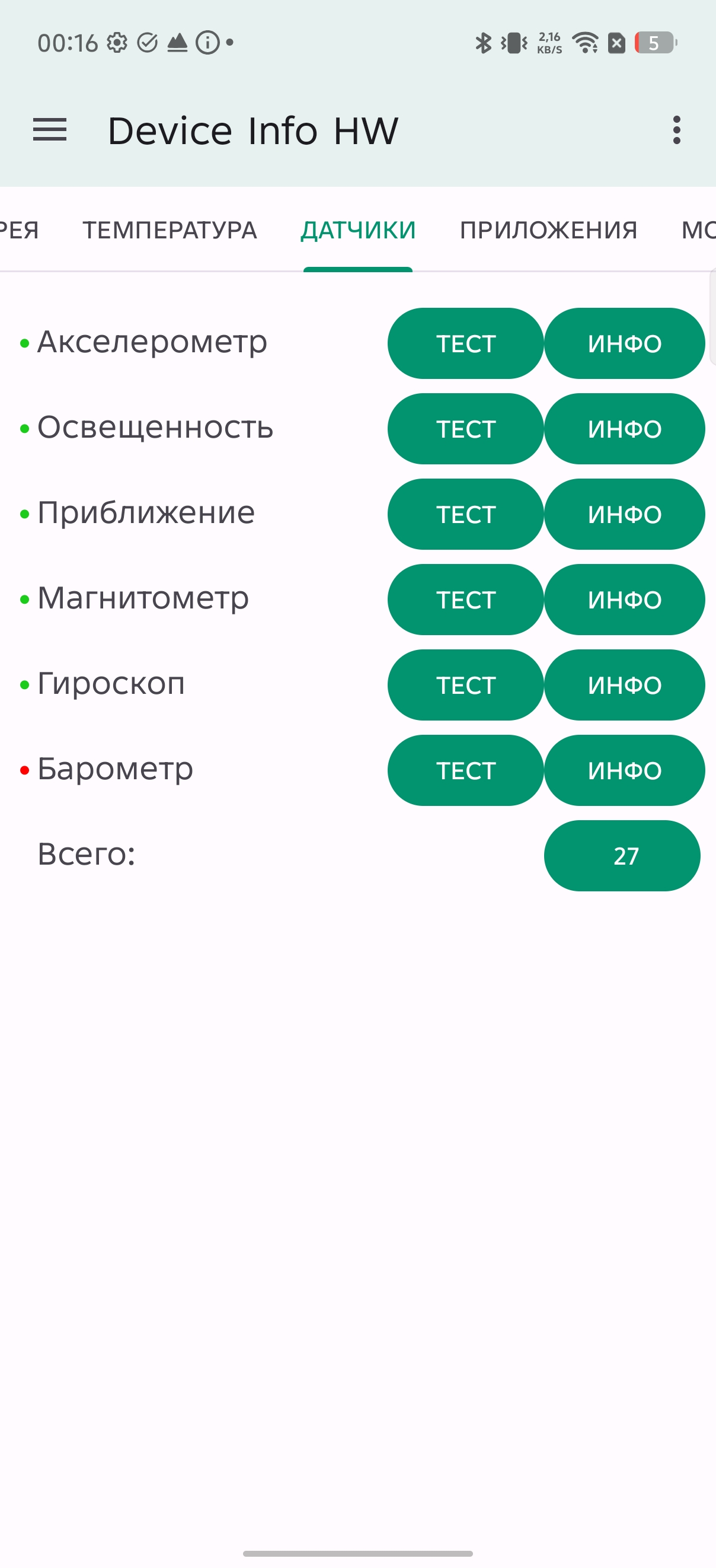Viewport: 716px width, 1568px height.
Task: View ИНФО for Освещенность sensor
Action: pos(624,429)
